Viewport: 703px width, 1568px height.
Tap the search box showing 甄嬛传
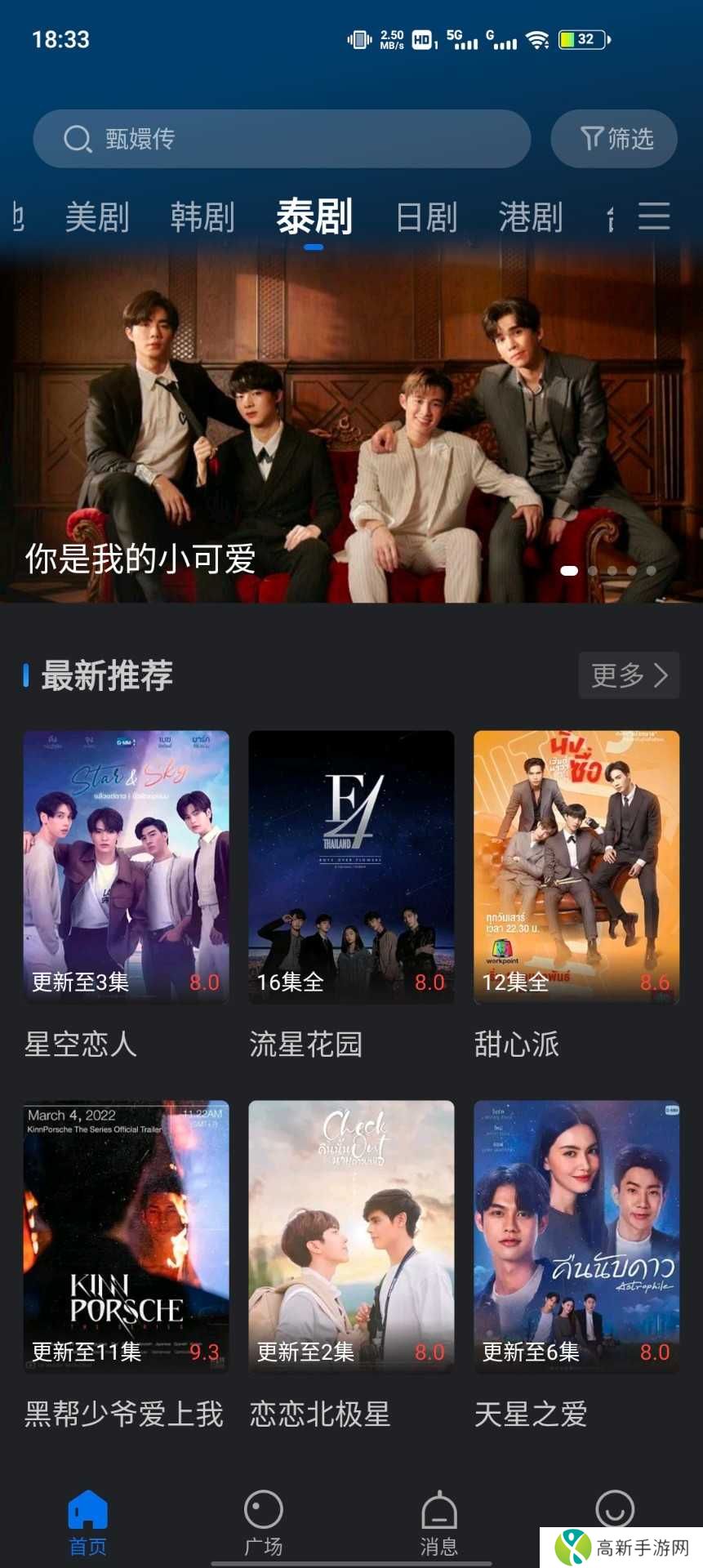tap(282, 139)
